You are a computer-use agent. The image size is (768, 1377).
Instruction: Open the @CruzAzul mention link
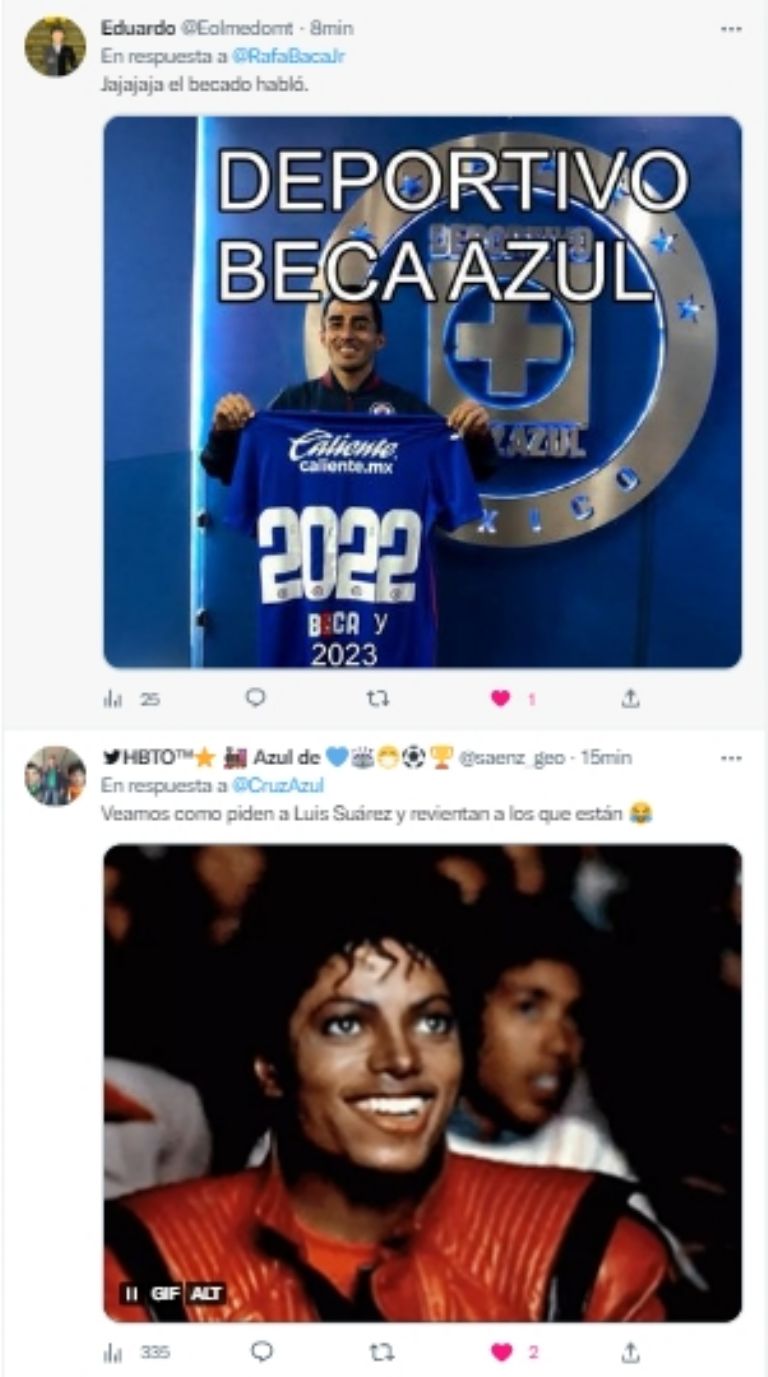pos(278,786)
